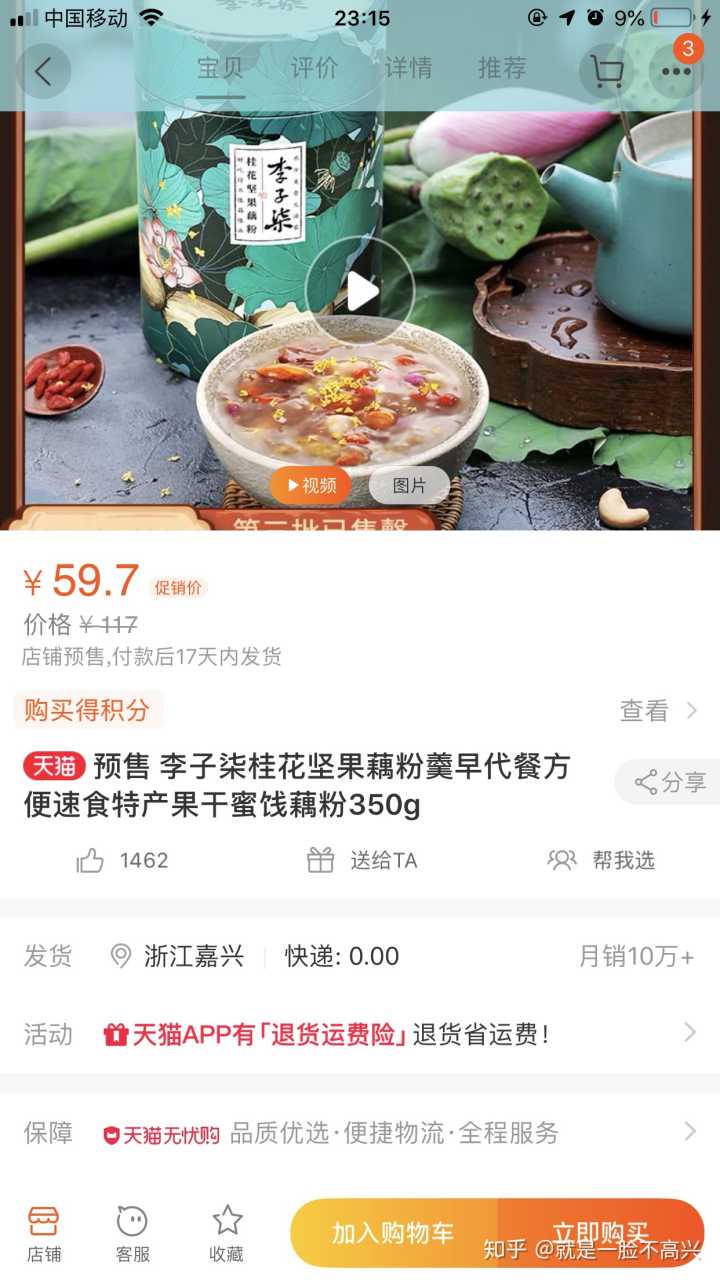The width and height of the screenshot is (720, 1280).
Task: Play the product video
Action: (x=360, y=291)
